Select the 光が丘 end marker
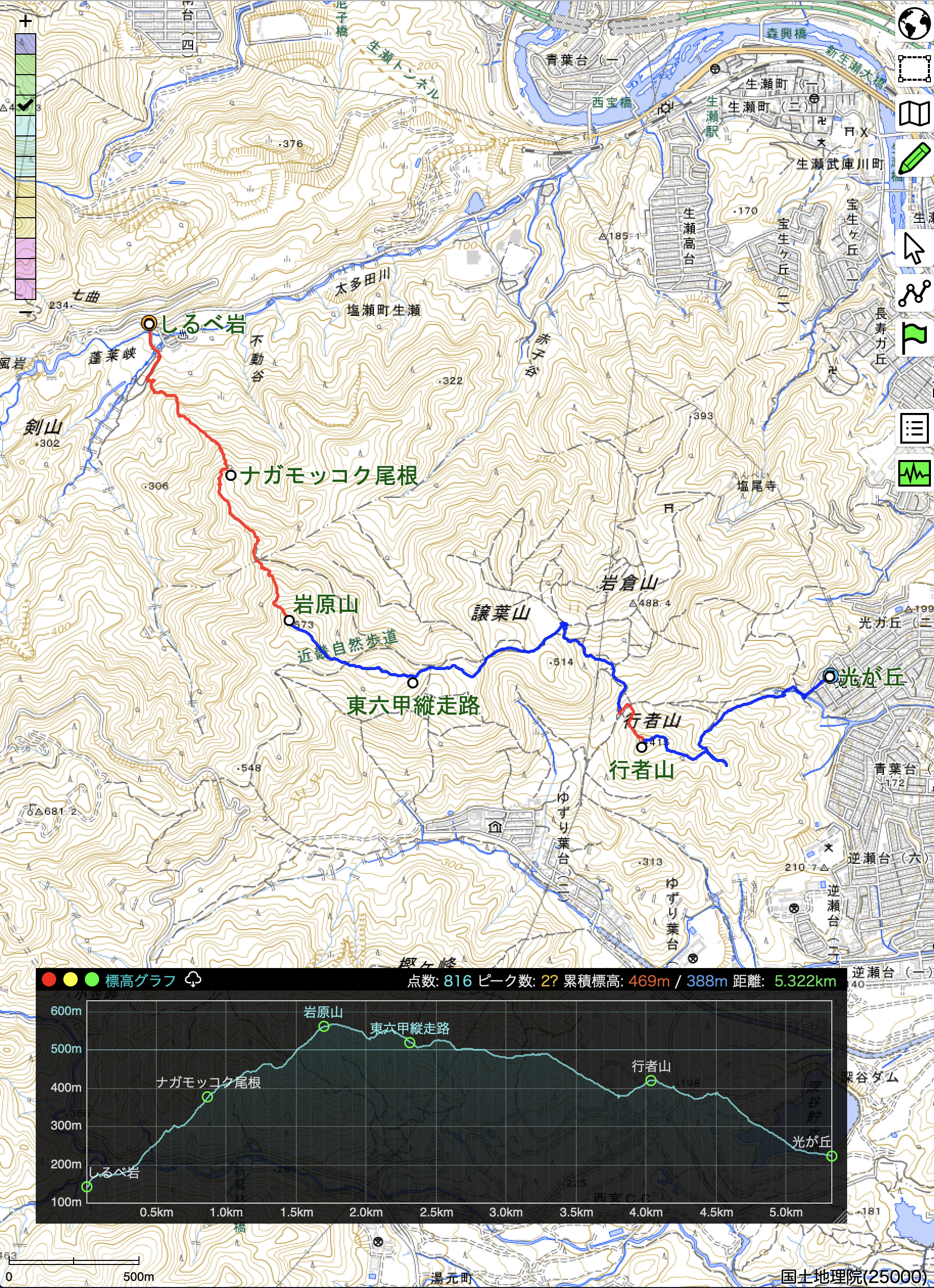 point(830,676)
